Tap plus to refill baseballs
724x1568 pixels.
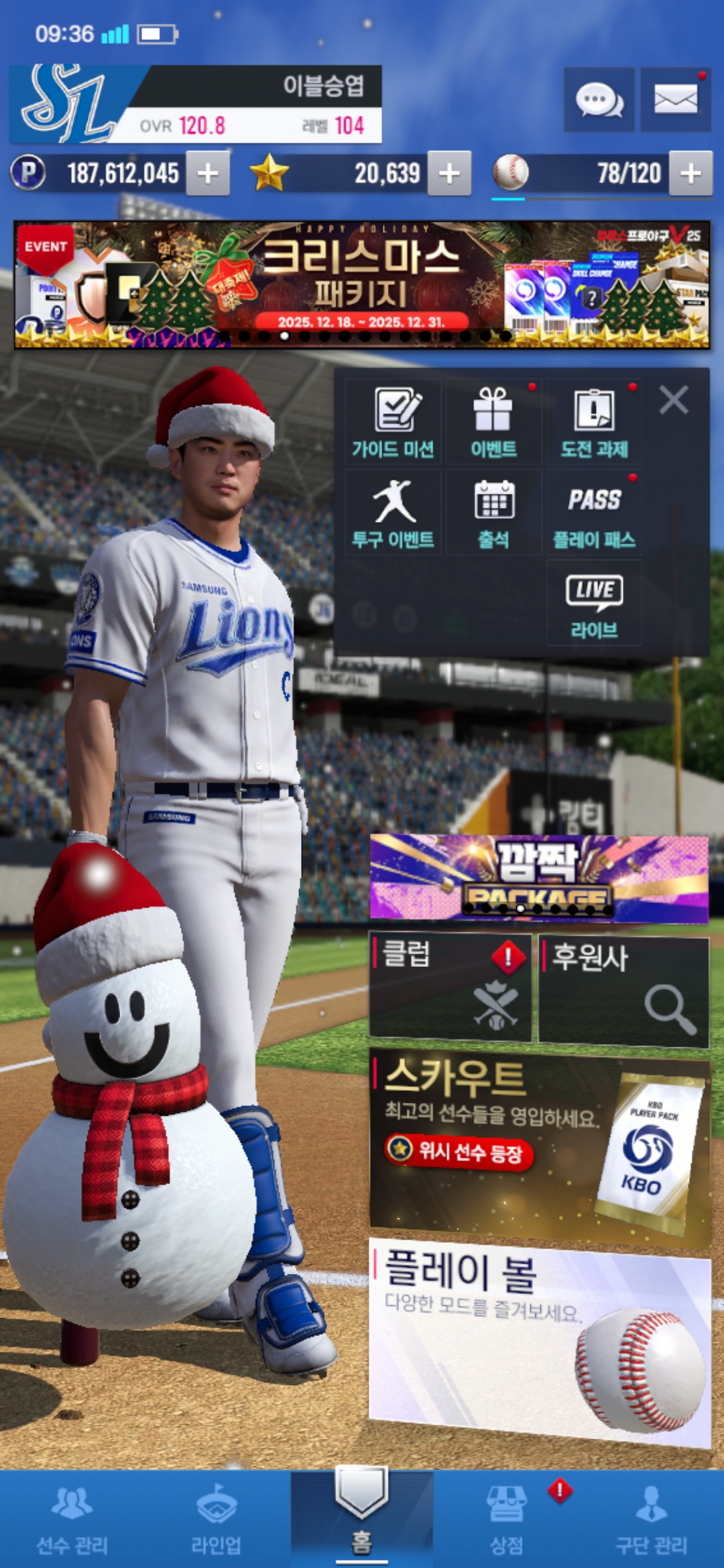point(690,174)
